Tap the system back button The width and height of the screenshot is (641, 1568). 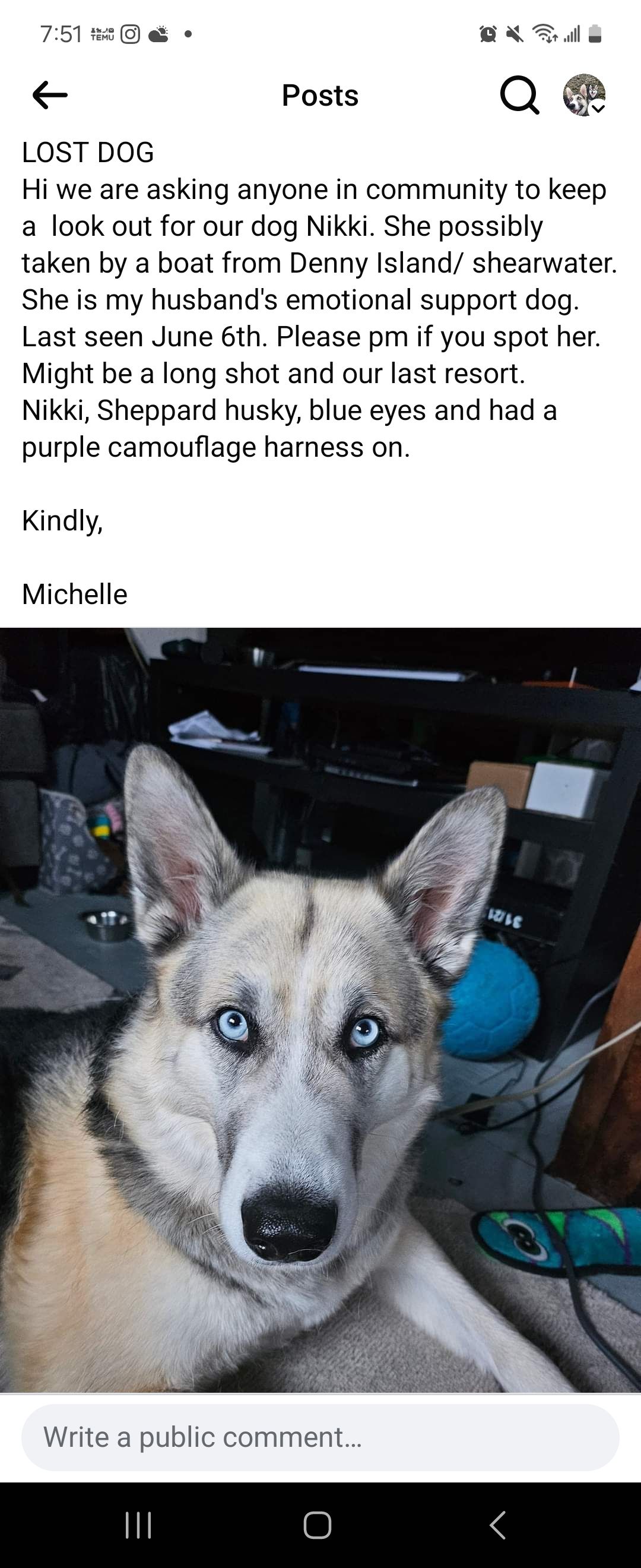click(497, 1525)
